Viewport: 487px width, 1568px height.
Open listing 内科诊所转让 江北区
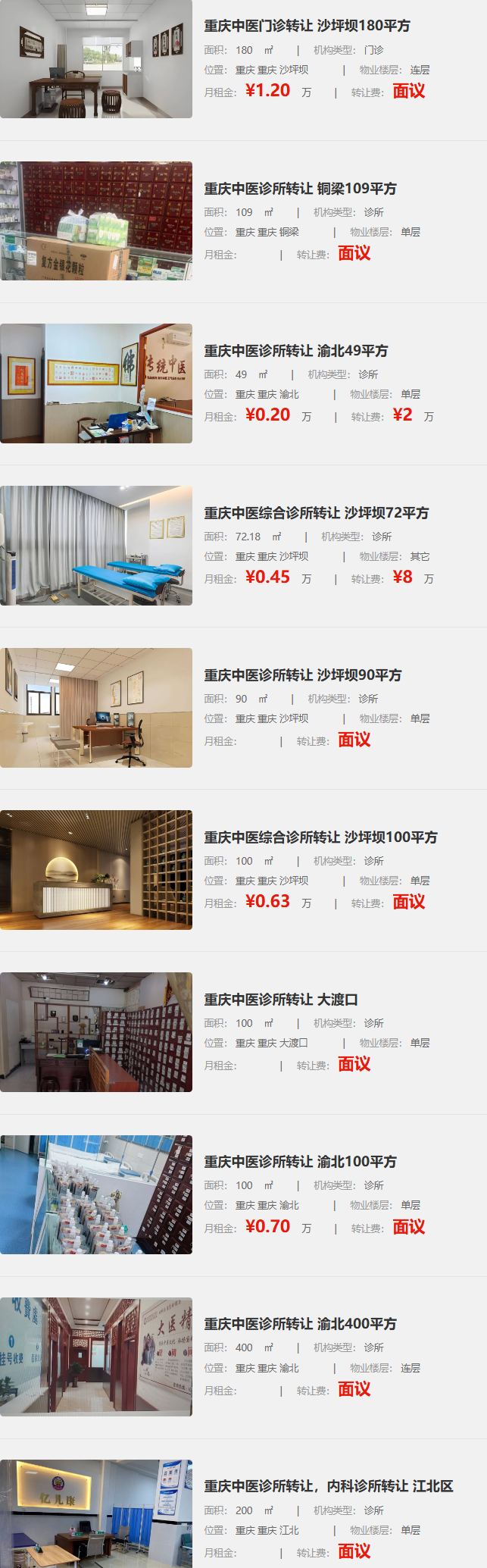point(328,1486)
